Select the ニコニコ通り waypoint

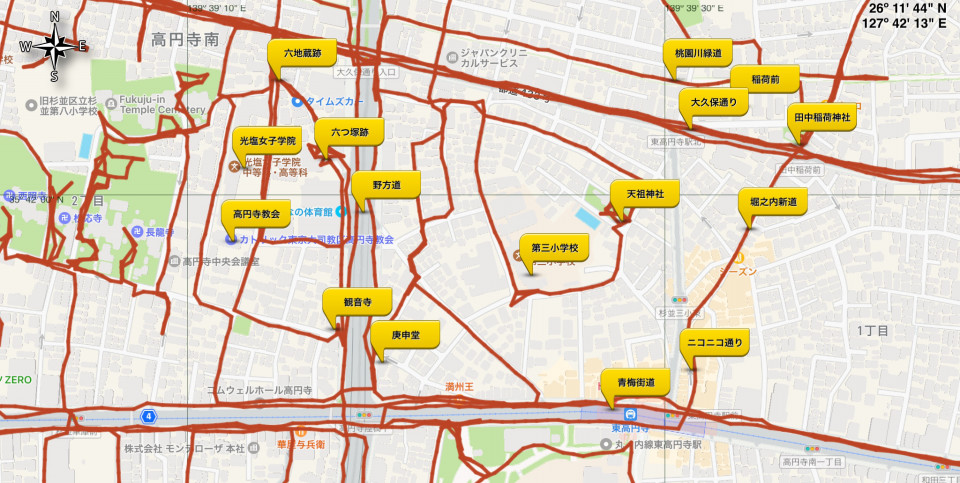tap(716, 343)
